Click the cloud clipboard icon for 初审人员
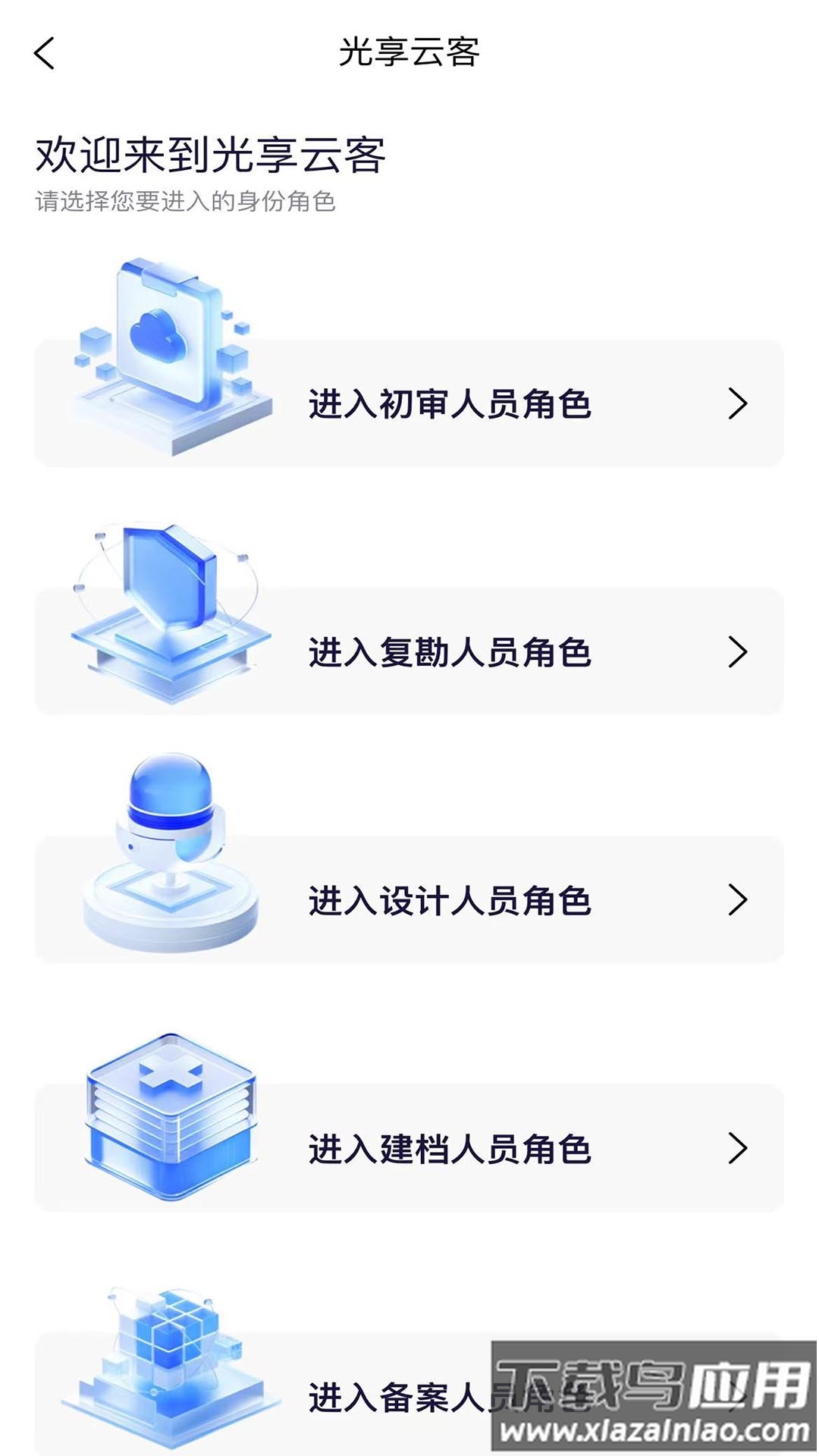The image size is (819, 1456). pyautogui.click(x=167, y=349)
